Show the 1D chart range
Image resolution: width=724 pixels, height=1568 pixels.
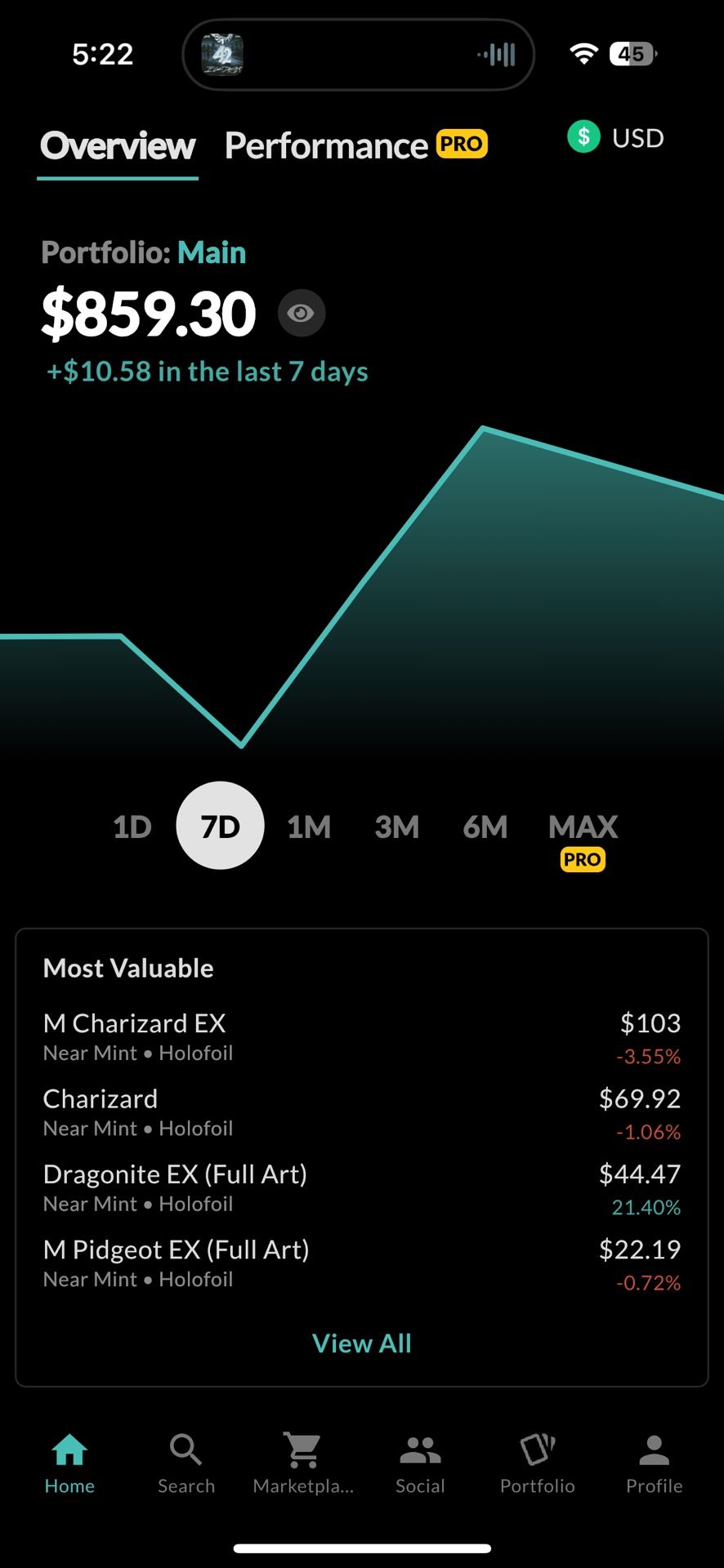point(132,826)
